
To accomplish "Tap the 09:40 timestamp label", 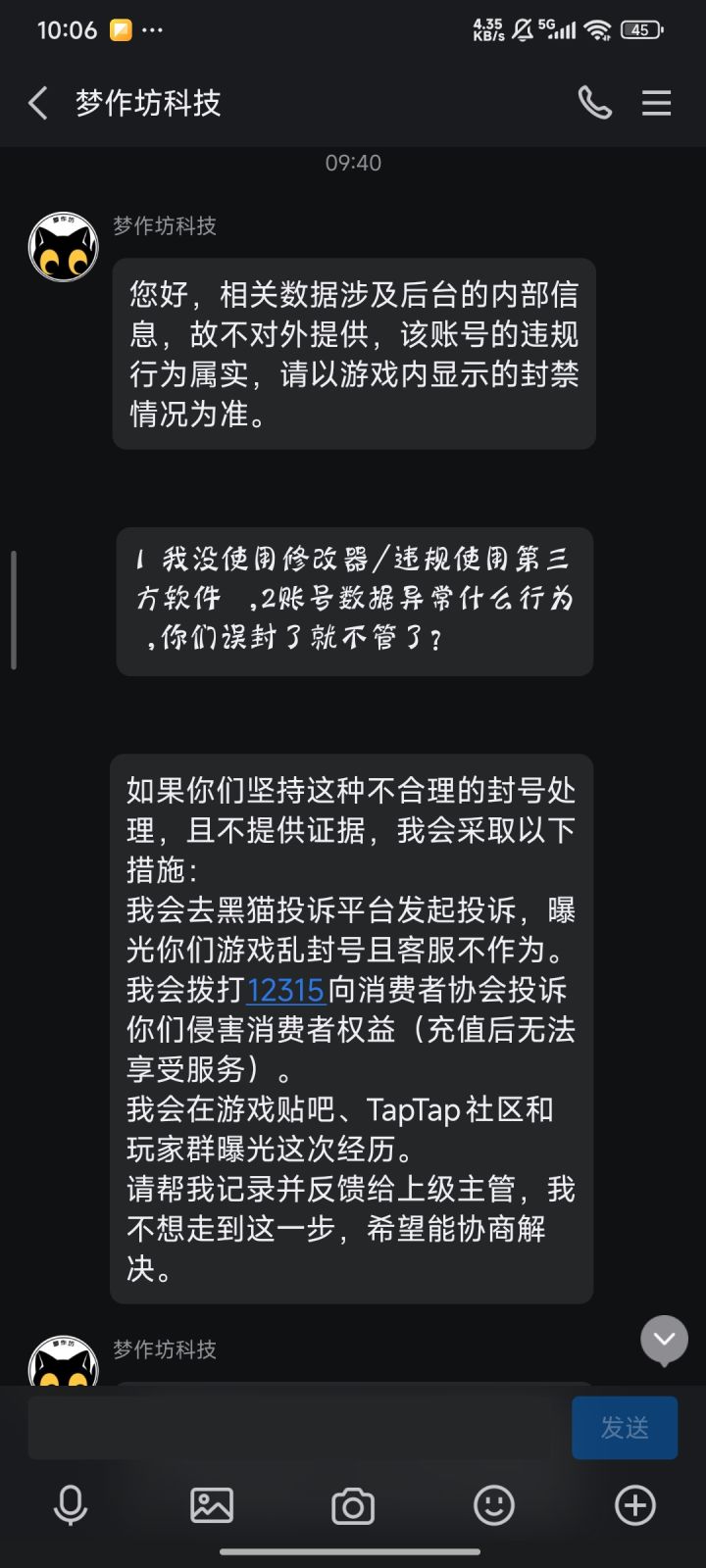I will pos(353,163).
